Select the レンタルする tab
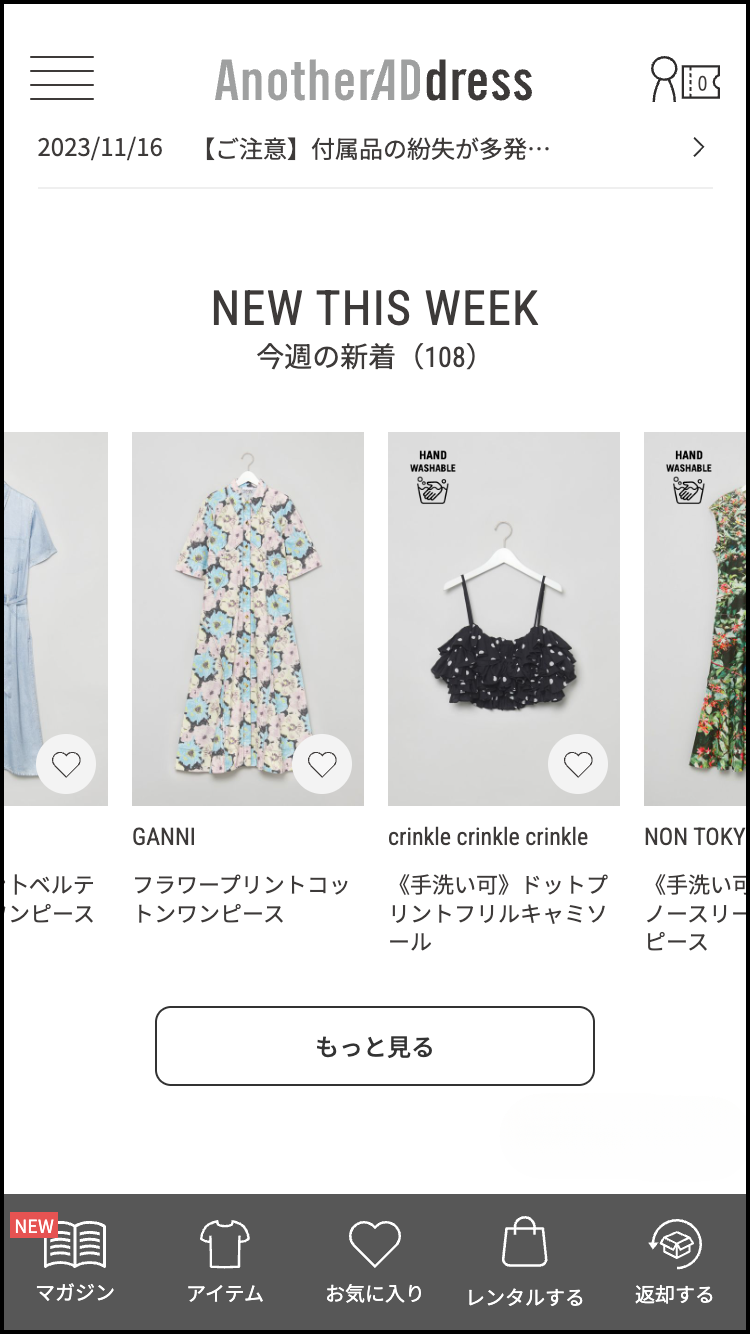750x1334 pixels. [525, 1262]
